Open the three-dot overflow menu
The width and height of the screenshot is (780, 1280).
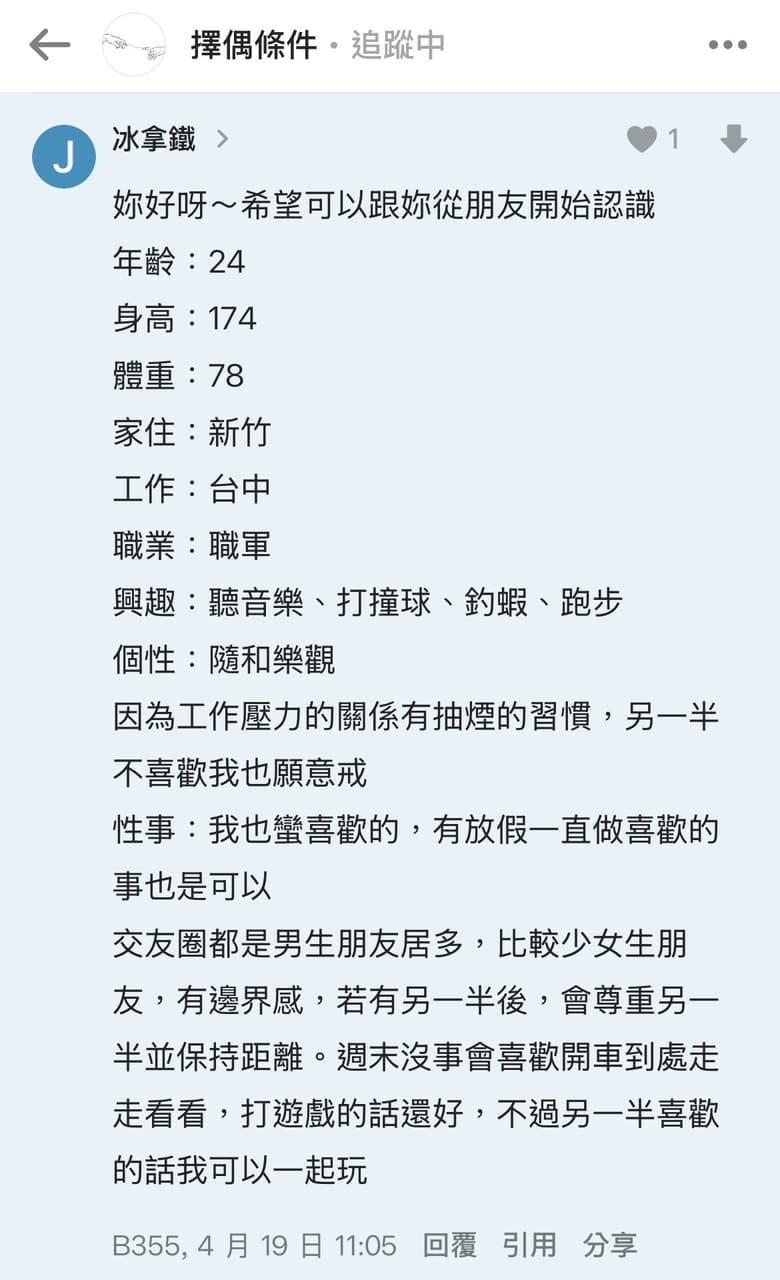point(728,45)
